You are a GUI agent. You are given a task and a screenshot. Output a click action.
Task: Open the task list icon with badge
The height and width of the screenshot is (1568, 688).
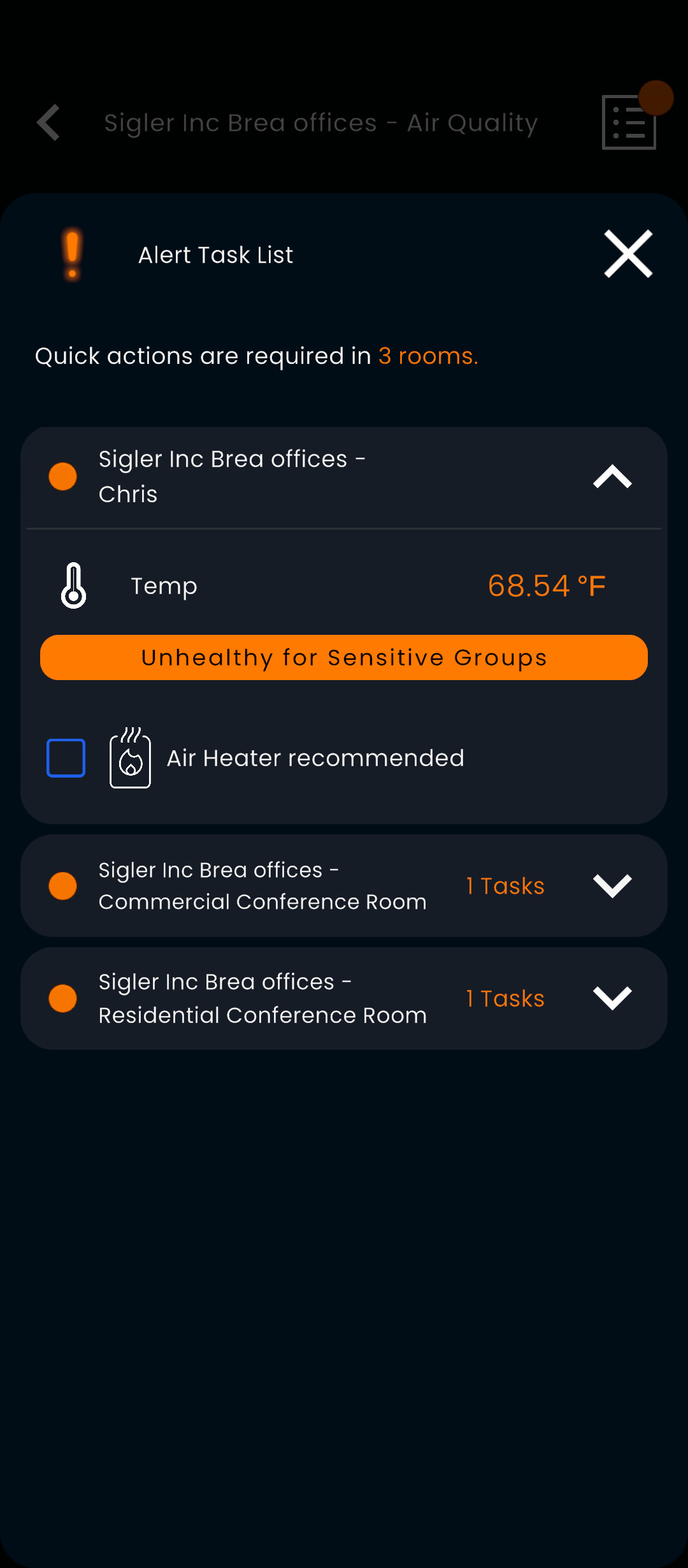[x=629, y=122]
